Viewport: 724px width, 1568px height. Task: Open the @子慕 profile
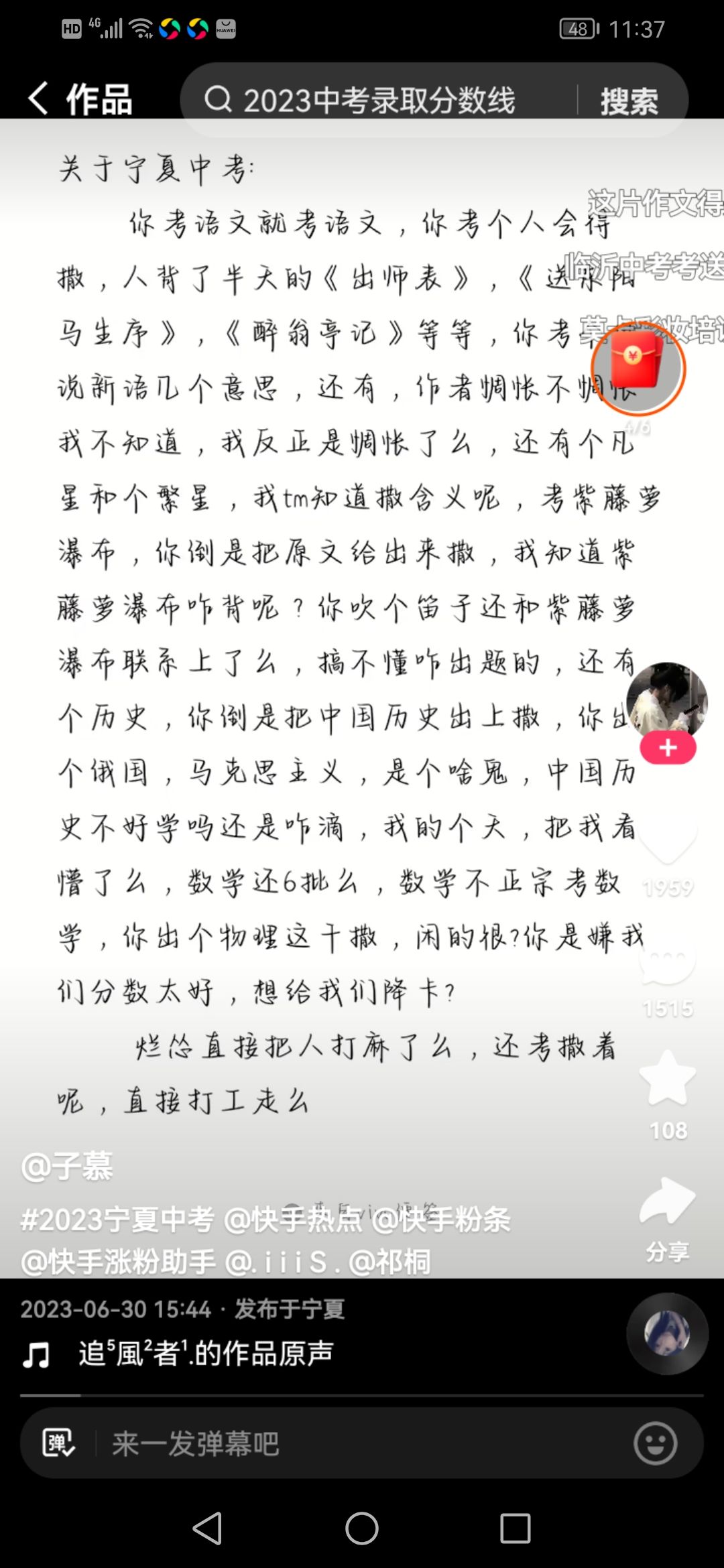(67, 1167)
